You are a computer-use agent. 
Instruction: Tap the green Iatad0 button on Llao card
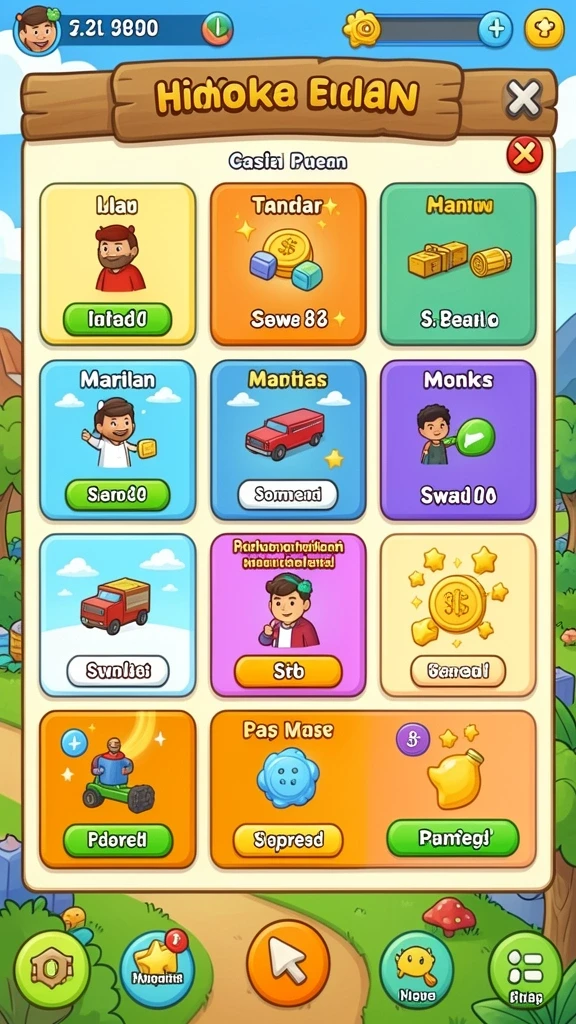point(118,319)
